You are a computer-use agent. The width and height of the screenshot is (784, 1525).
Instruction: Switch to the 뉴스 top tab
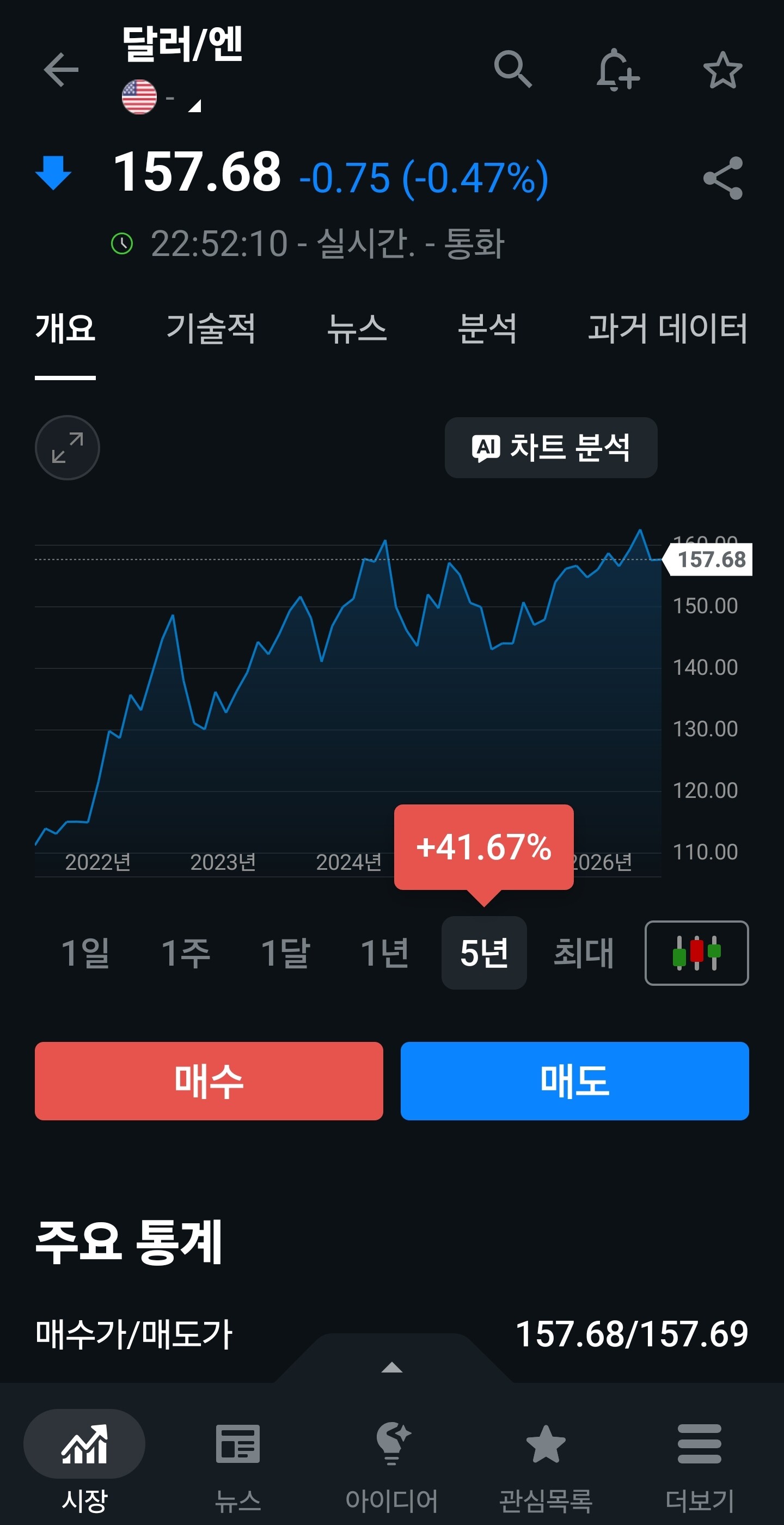357,328
